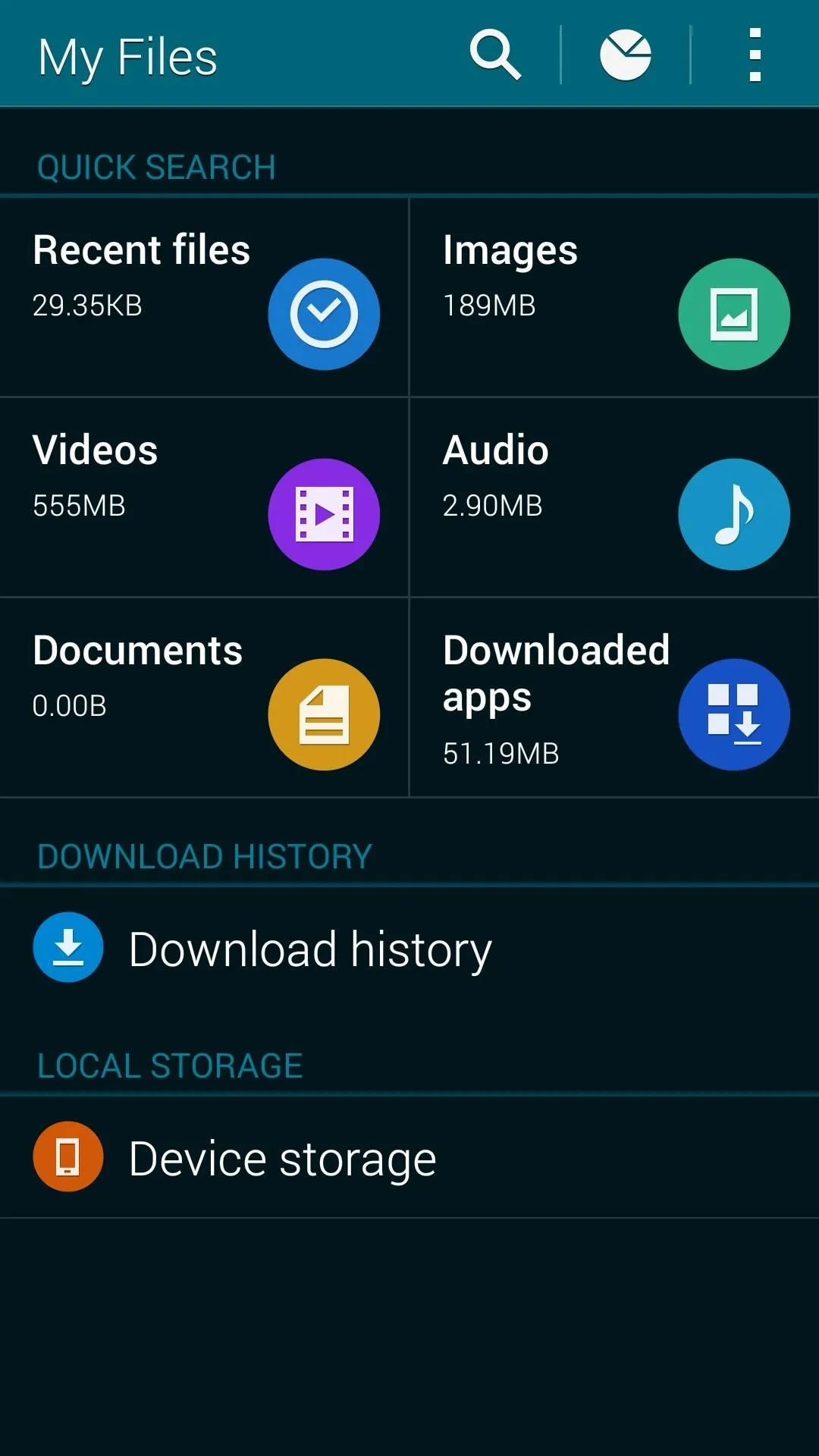Open the Documents category

pos(203,698)
